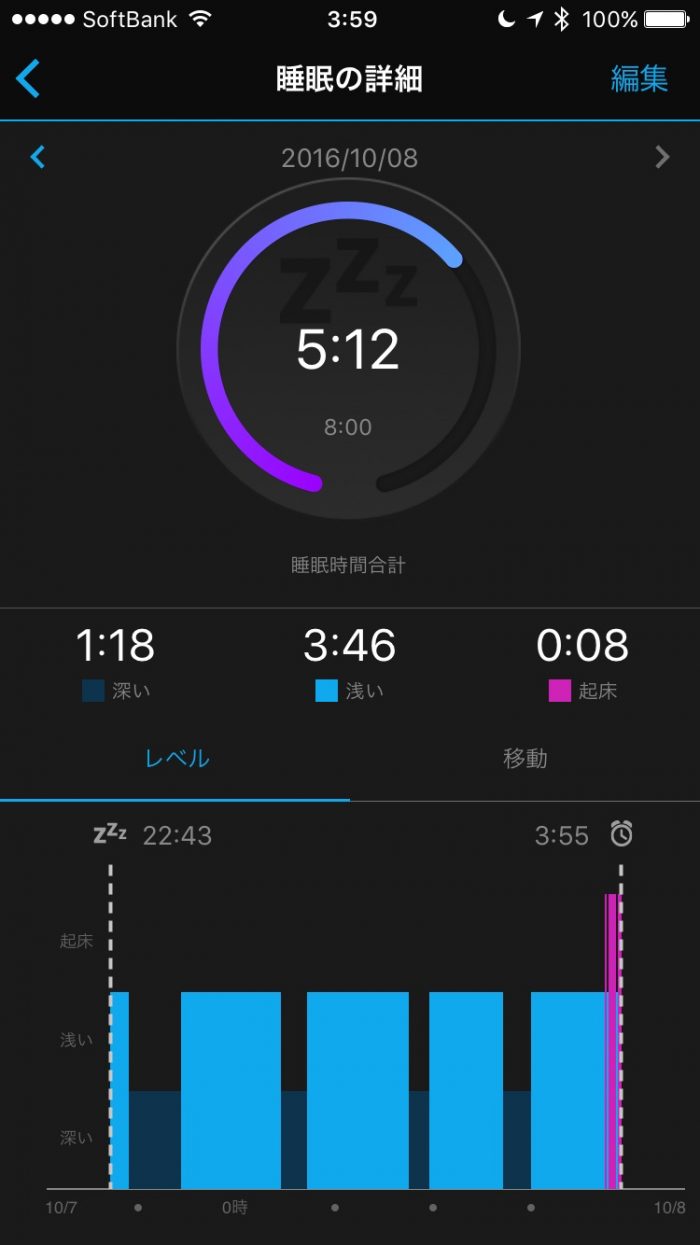Image resolution: width=700 pixels, height=1245 pixels.
Task: Switch to the 移動 tab
Action: (x=525, y=758)
